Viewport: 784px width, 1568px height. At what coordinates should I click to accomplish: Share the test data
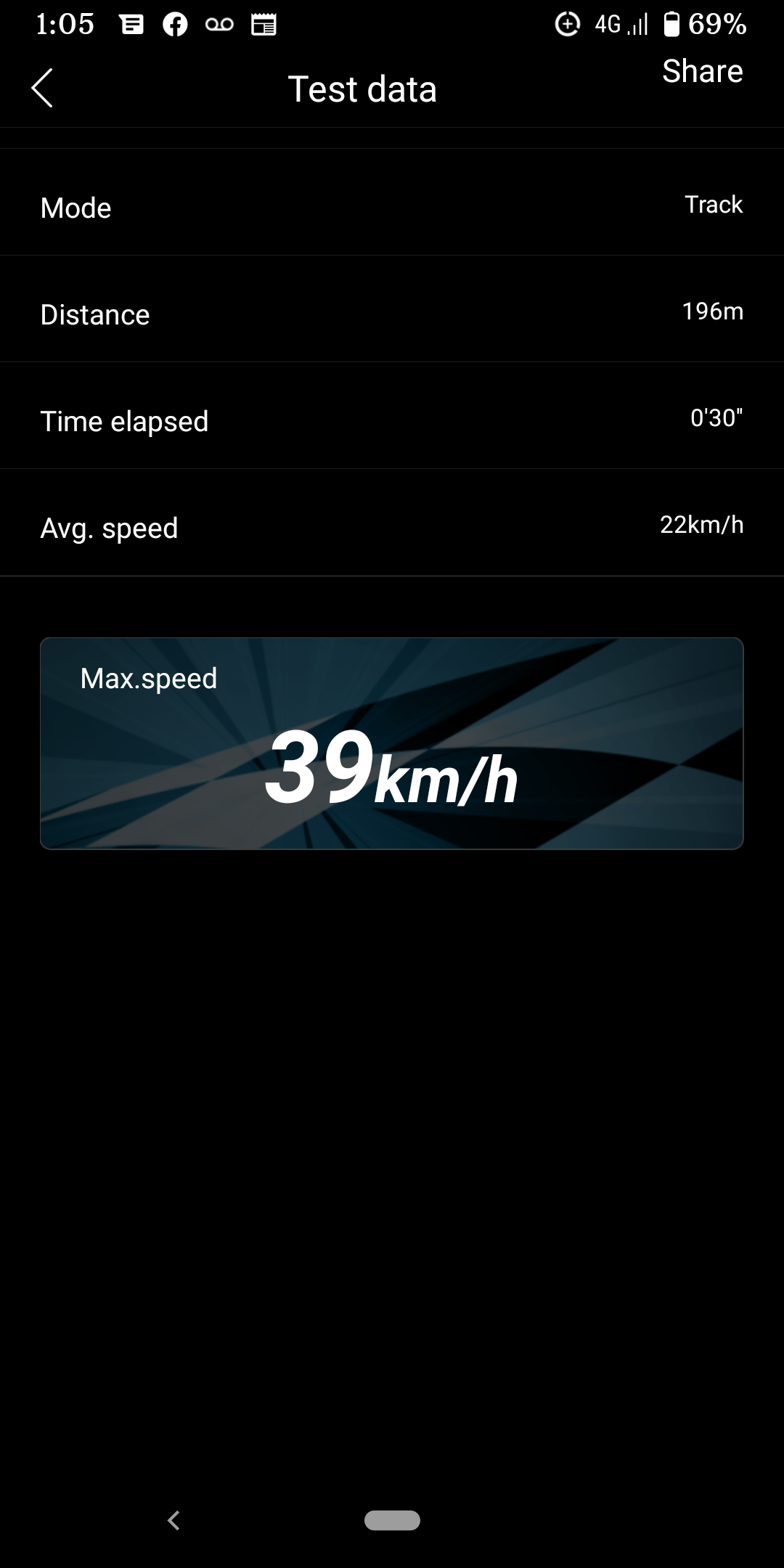click(702, 71)
